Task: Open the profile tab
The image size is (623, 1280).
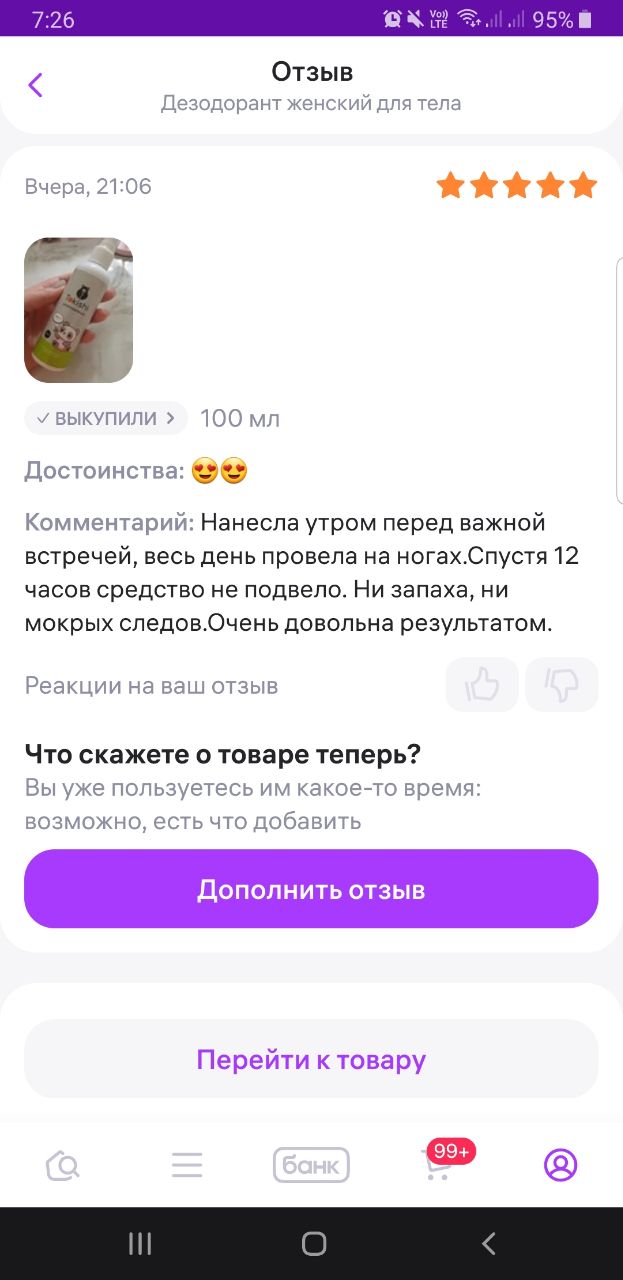Action: pyautogui.click(x=560, y=1165)
